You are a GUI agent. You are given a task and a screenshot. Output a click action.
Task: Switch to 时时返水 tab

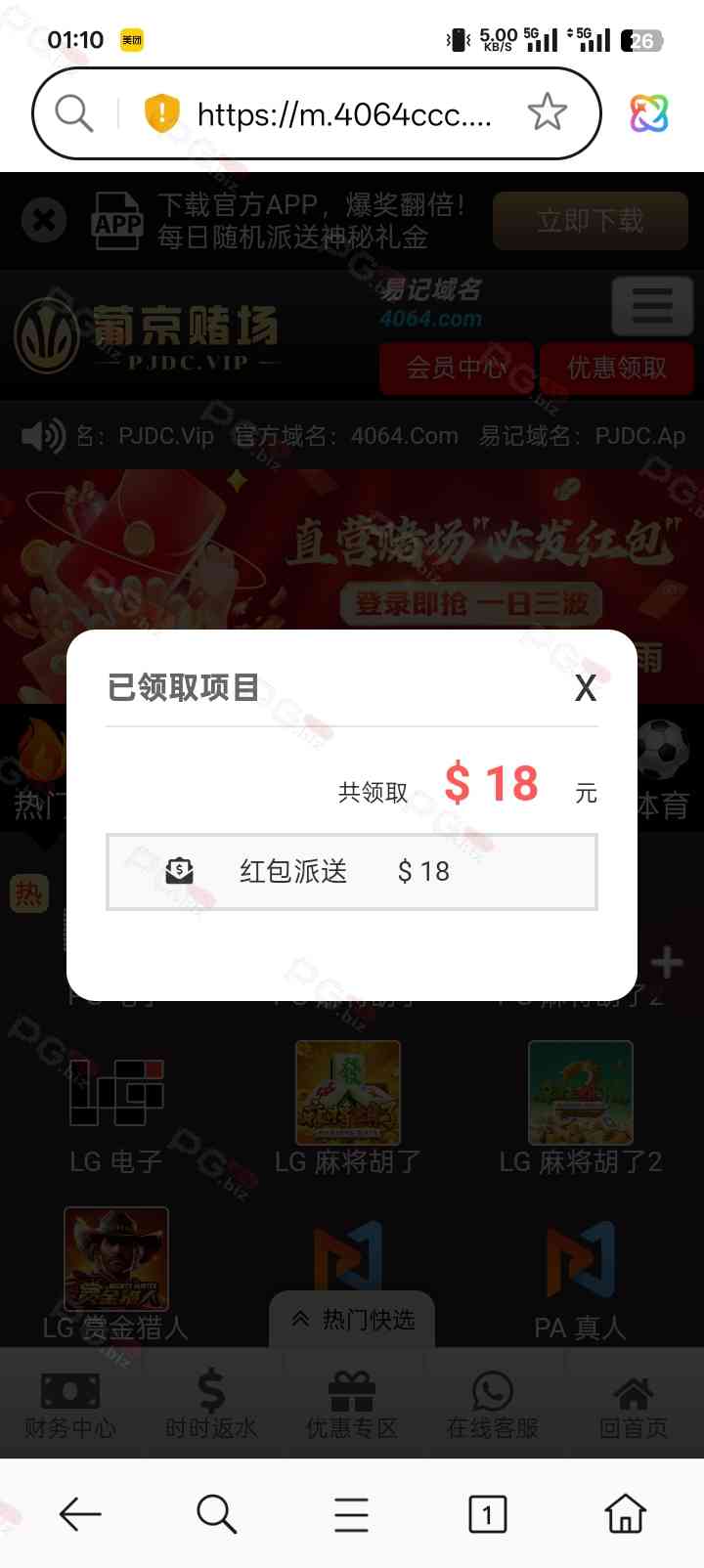[x=211, y=1405]
